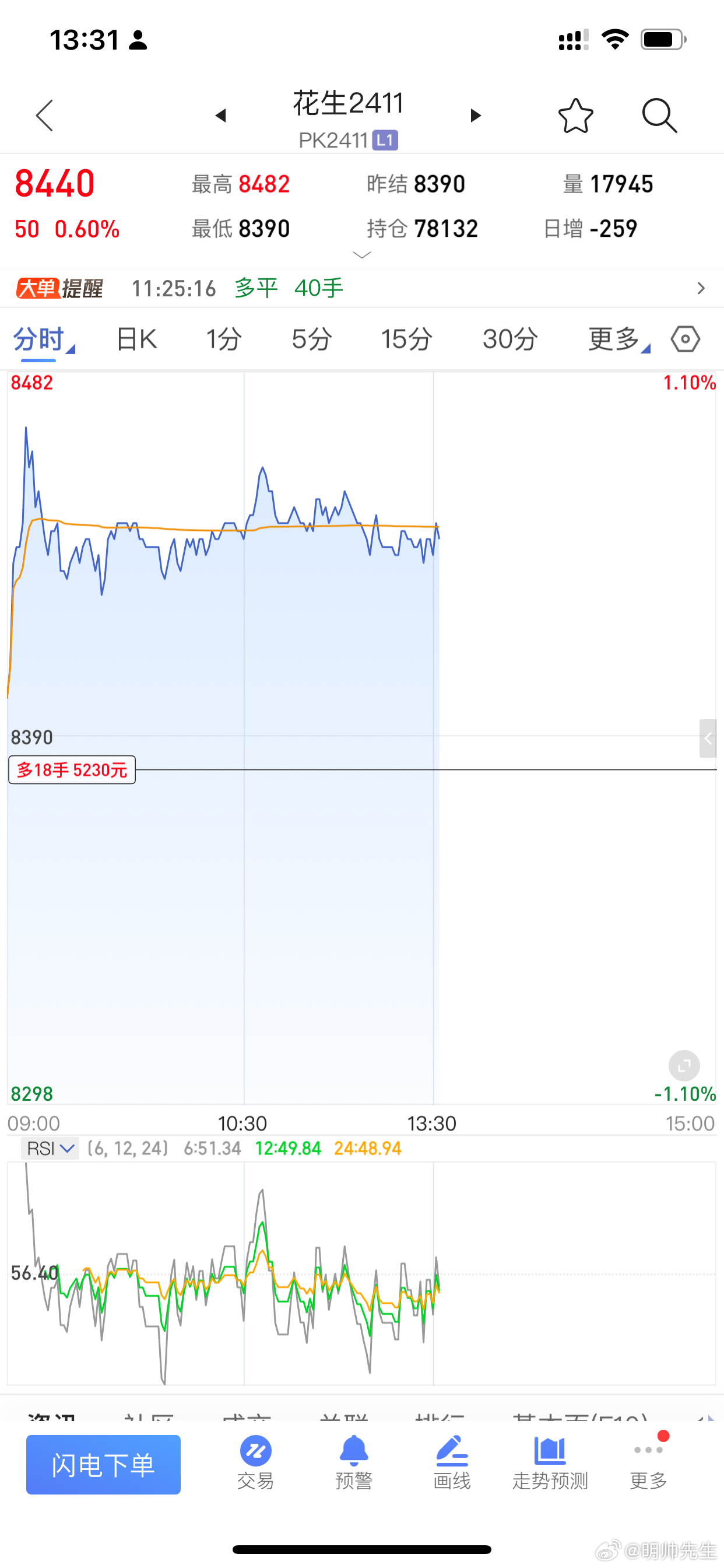This screenshot has width=724, height=1568.
Task: Expand the quote details chevron
Action: pos(362,255)
